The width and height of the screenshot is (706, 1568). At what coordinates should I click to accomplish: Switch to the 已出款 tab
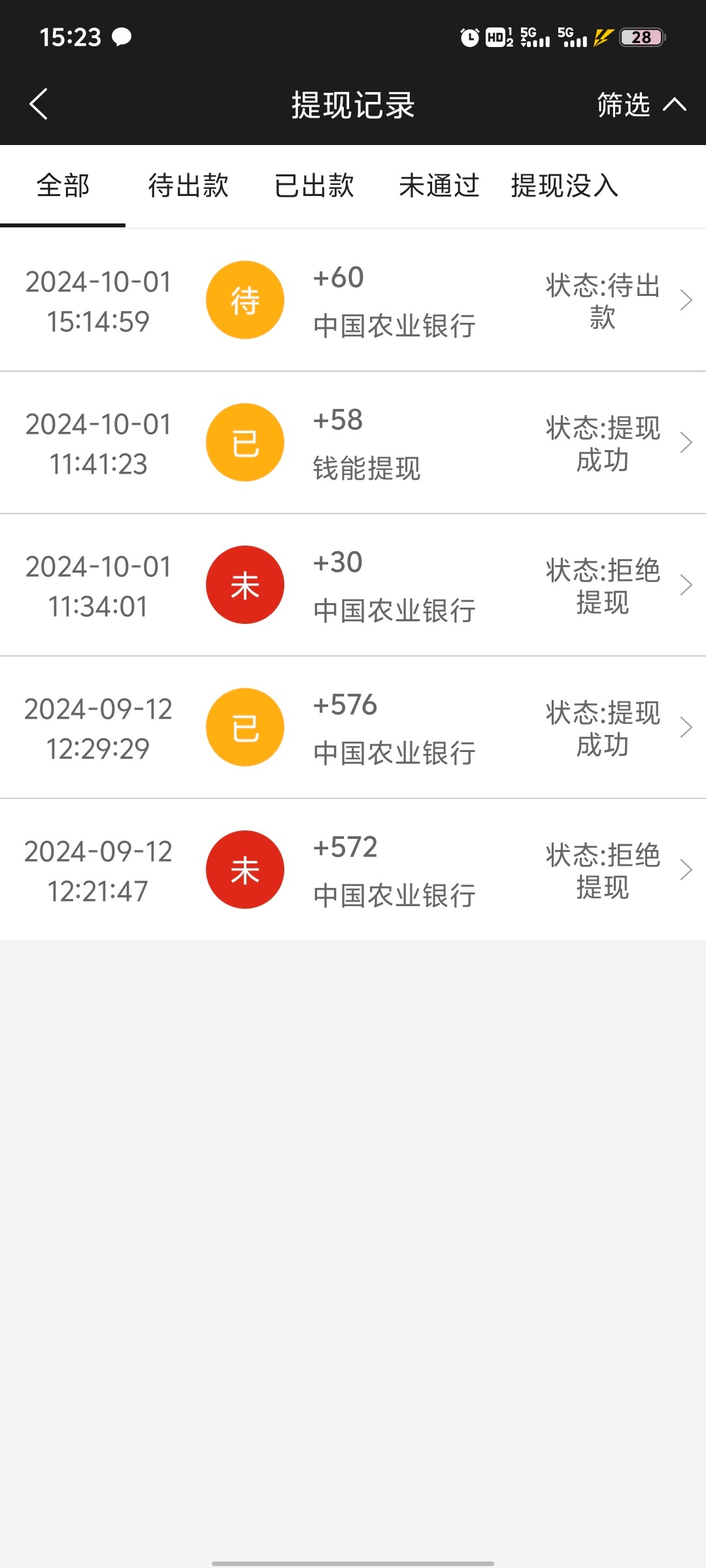(314, 186)
